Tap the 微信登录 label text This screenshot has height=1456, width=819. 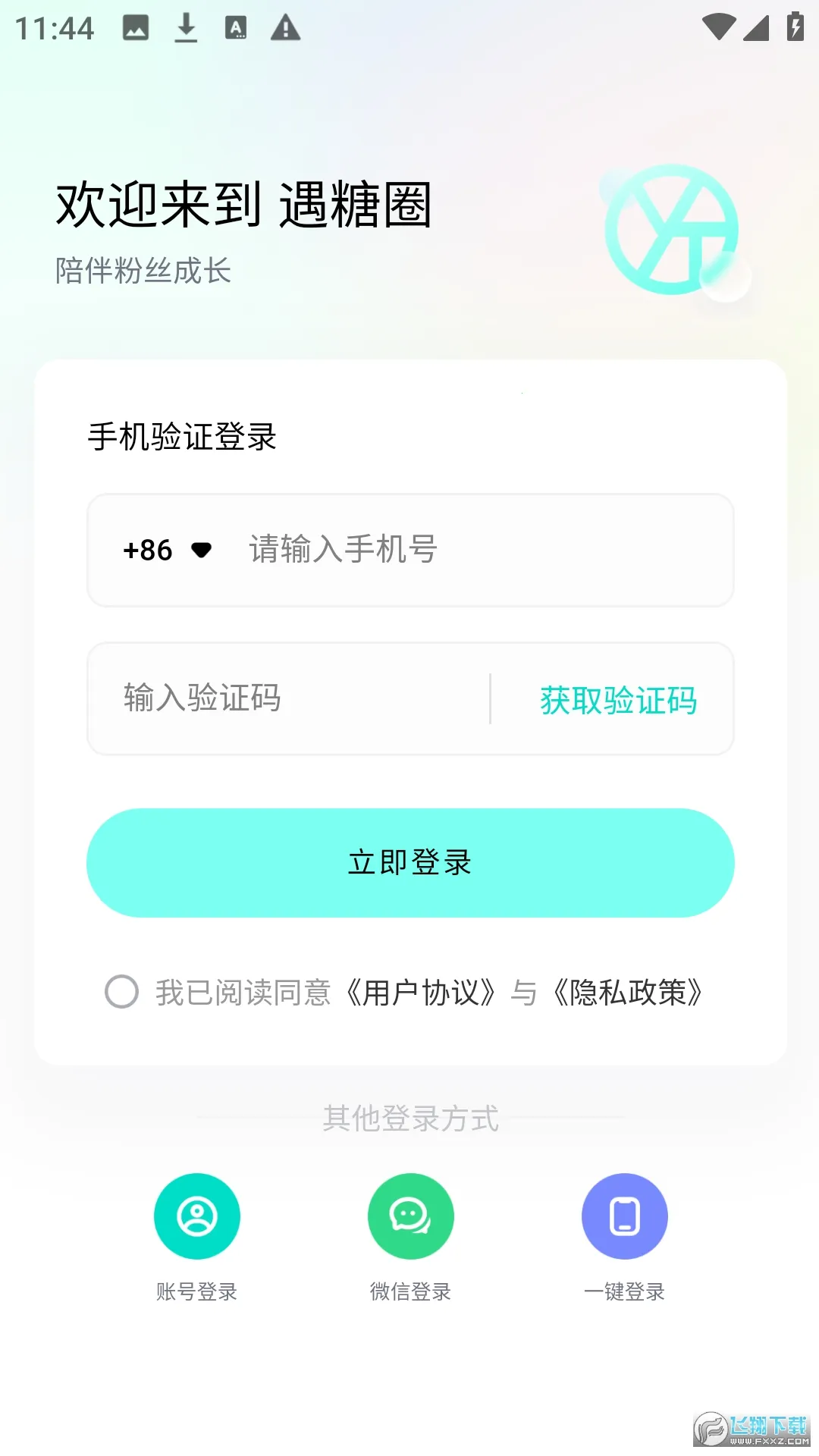(x=410, y=1291)
